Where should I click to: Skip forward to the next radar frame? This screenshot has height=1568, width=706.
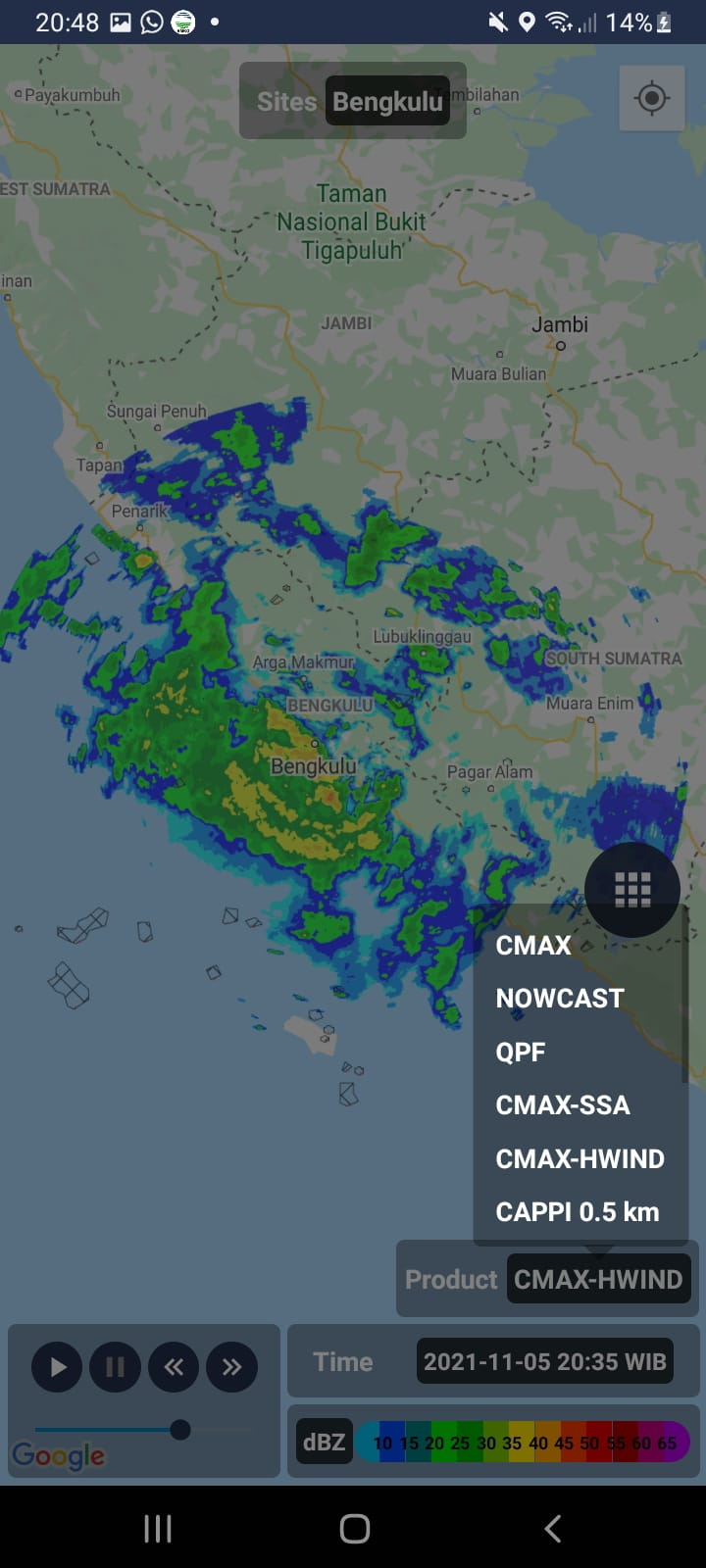(231, 1366)
